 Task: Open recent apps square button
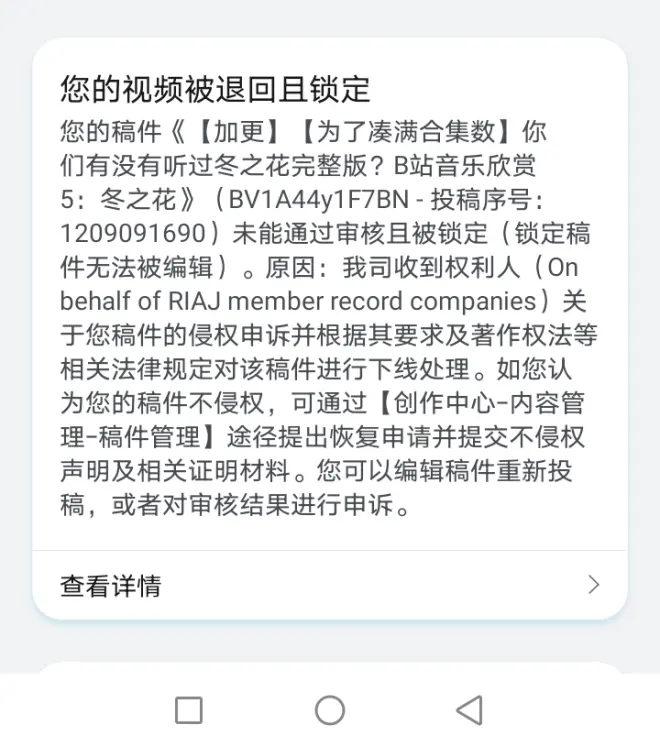189,710
